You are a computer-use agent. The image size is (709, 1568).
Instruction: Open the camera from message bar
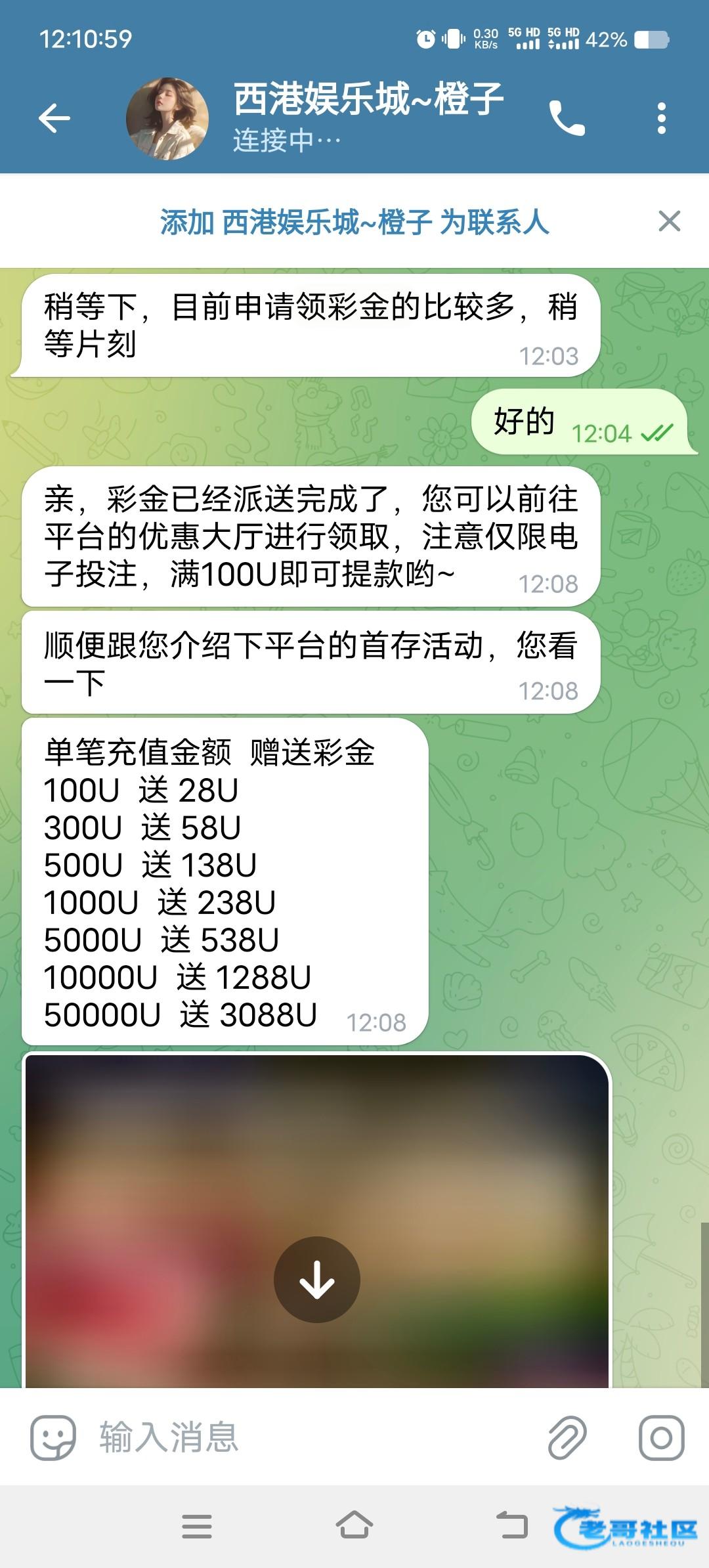(661, 1437)
